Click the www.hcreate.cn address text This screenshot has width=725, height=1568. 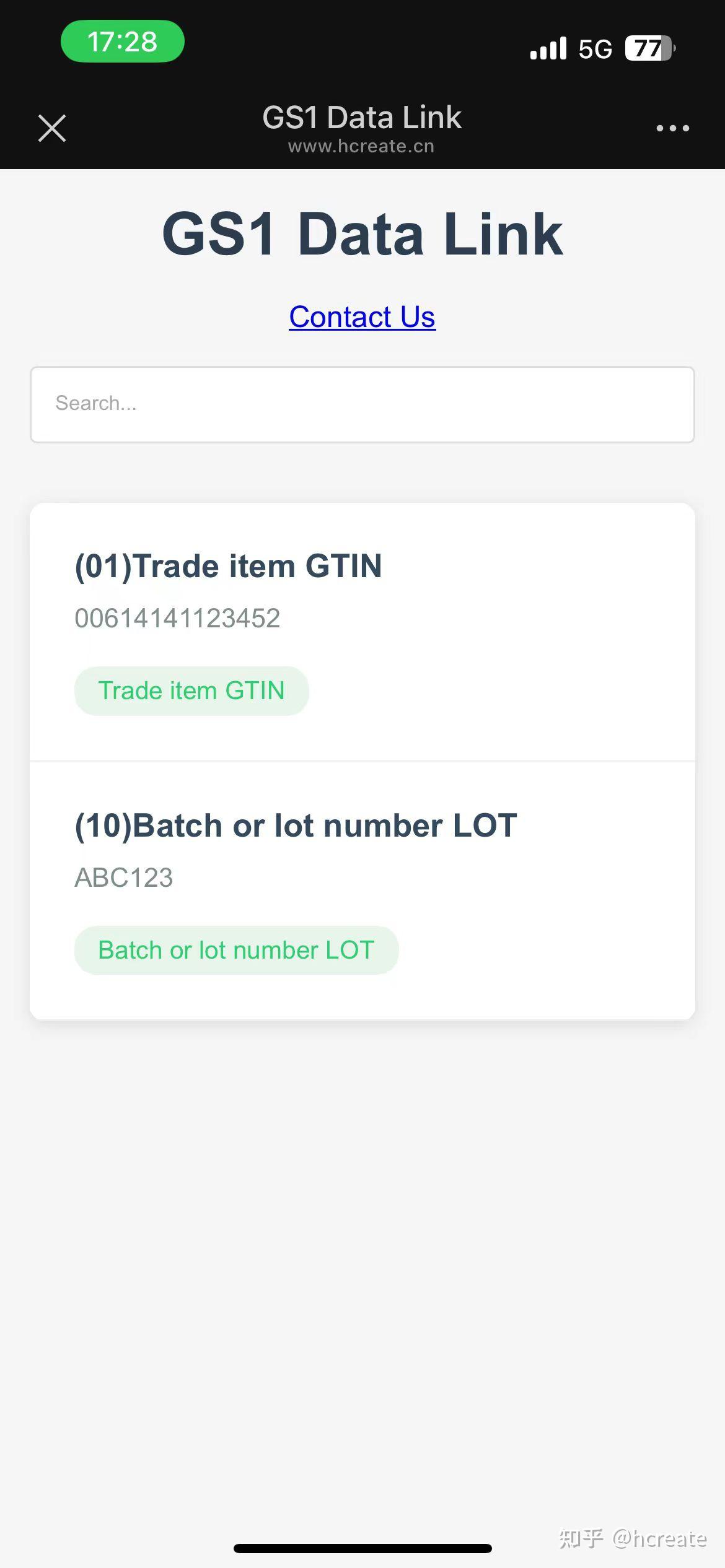click(x=361, y=146)
